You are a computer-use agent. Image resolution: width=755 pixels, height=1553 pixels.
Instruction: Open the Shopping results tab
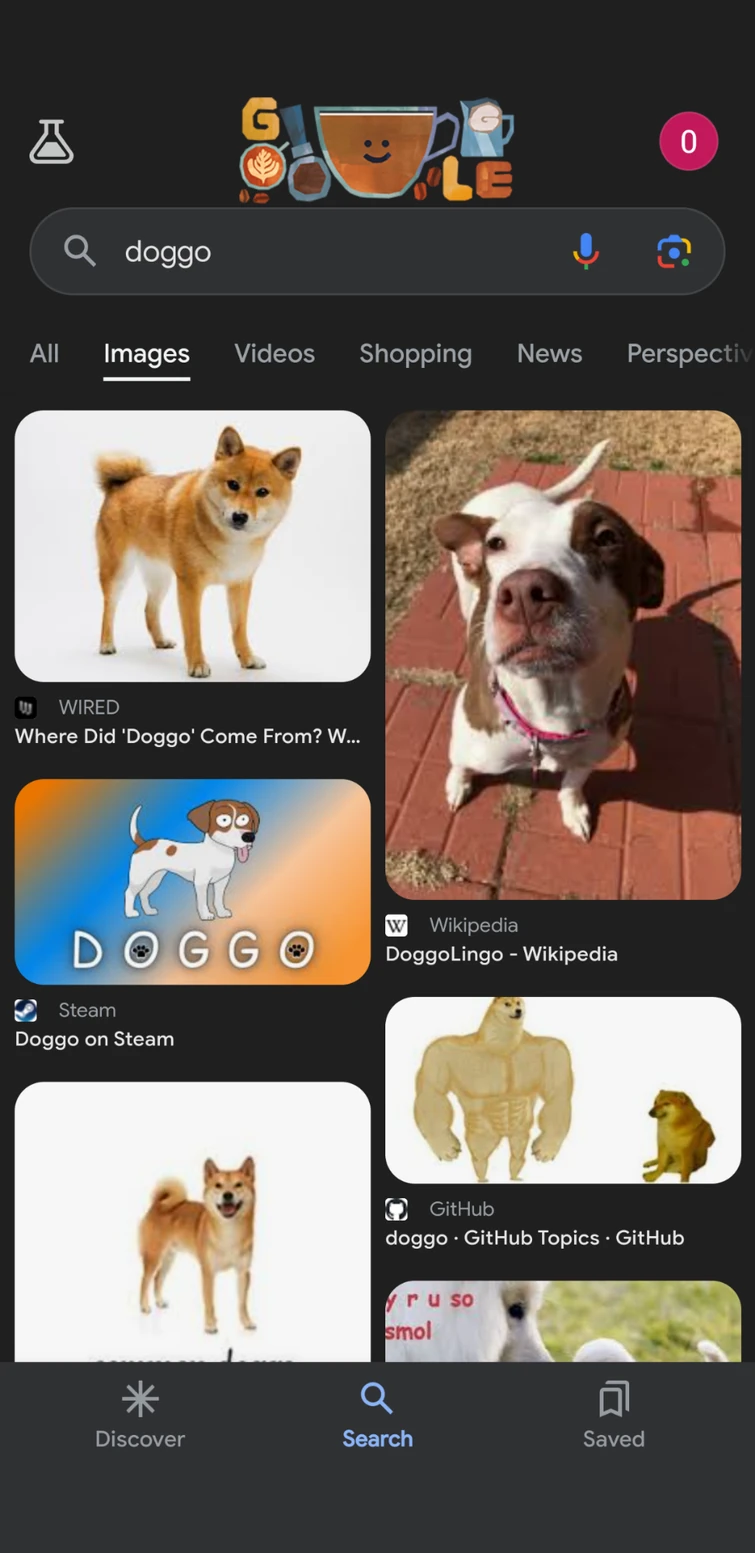pyautogui.click(x=415, y=353)
